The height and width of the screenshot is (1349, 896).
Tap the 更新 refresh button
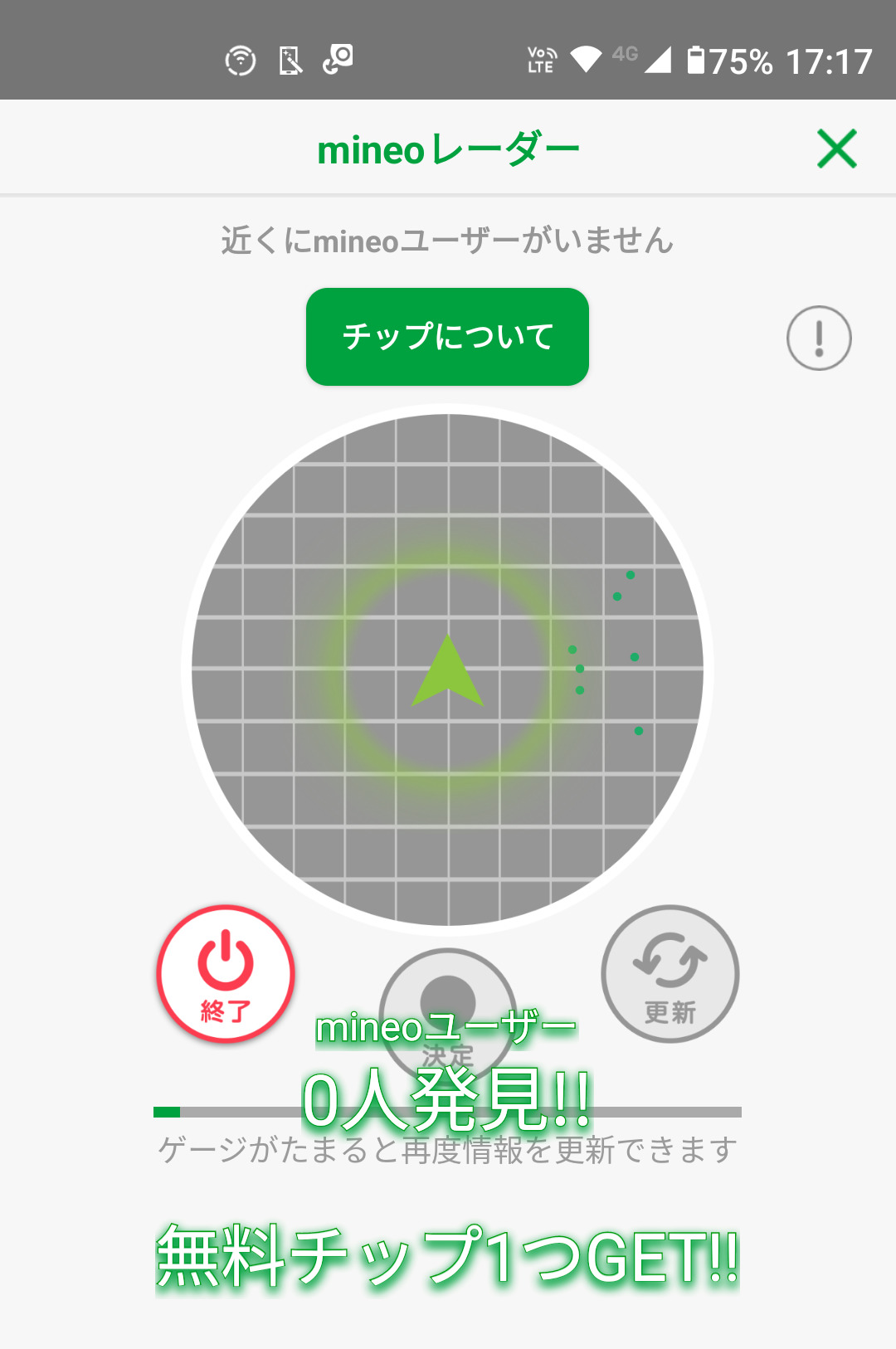coord(670,974)
